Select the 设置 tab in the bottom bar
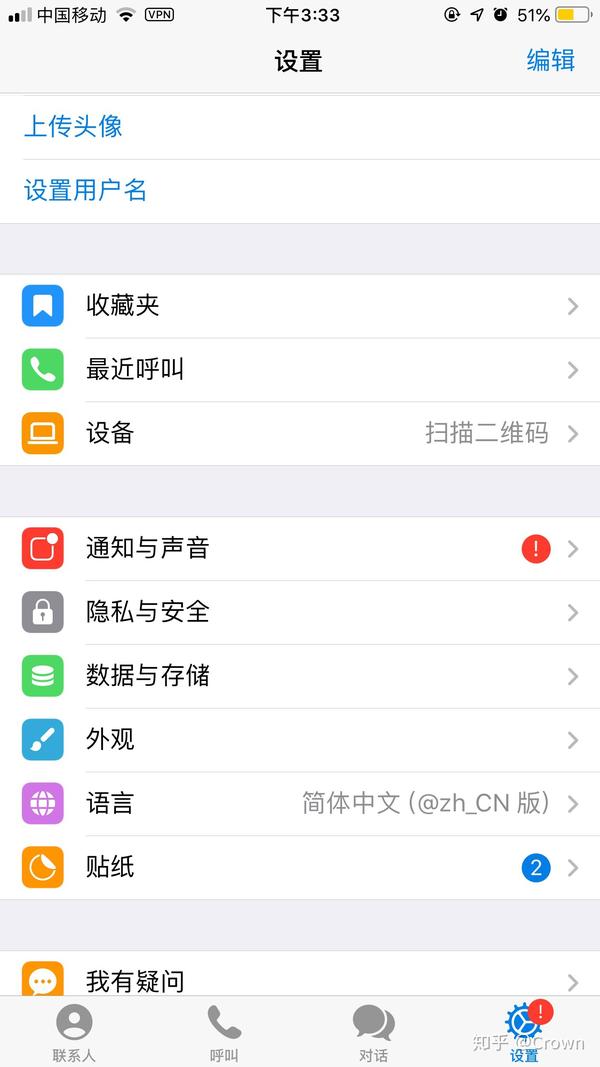 click(524, 1032)
